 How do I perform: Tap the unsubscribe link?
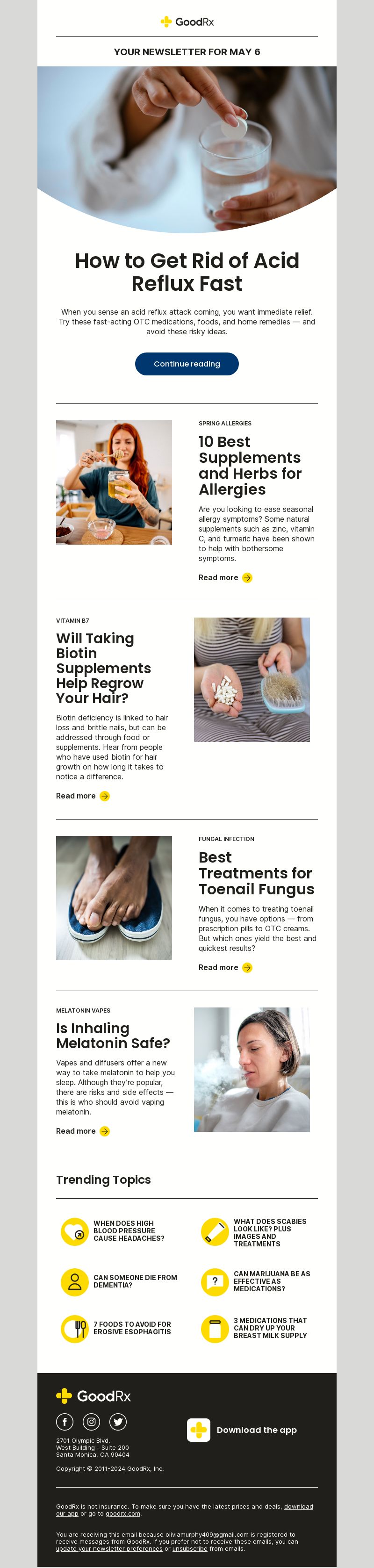click(x=189, y=1548)
